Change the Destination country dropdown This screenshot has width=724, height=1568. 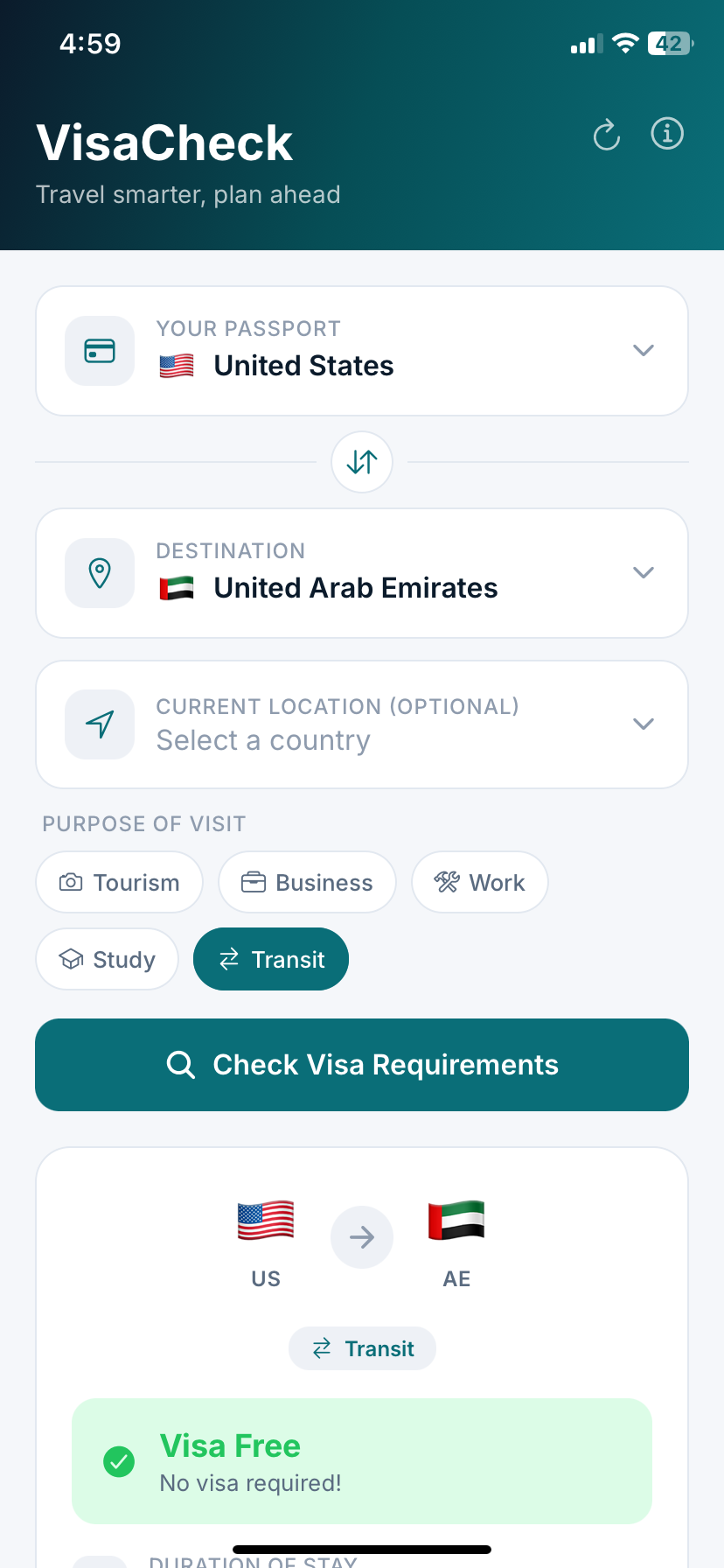tap(362, 573)
